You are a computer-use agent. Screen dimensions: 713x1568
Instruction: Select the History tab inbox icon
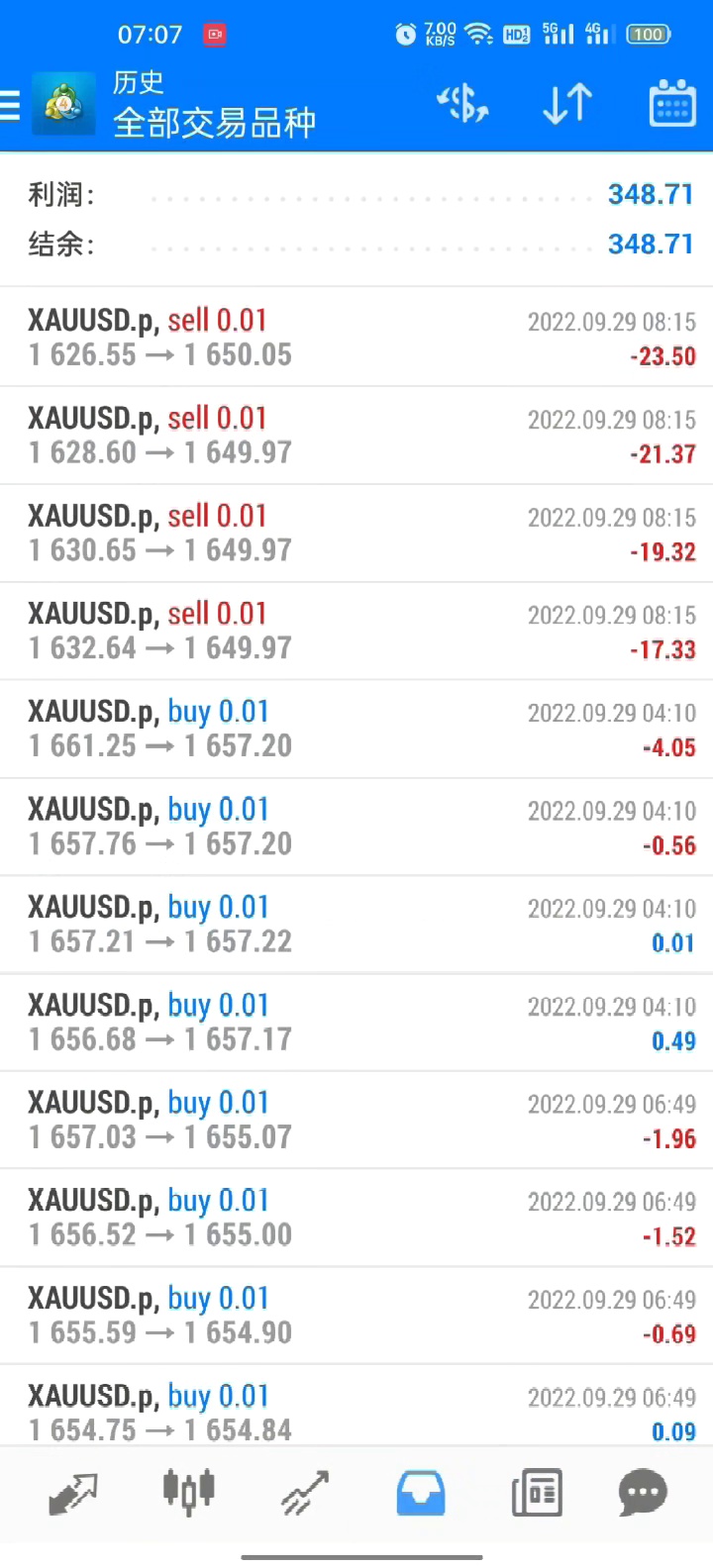421,1494
